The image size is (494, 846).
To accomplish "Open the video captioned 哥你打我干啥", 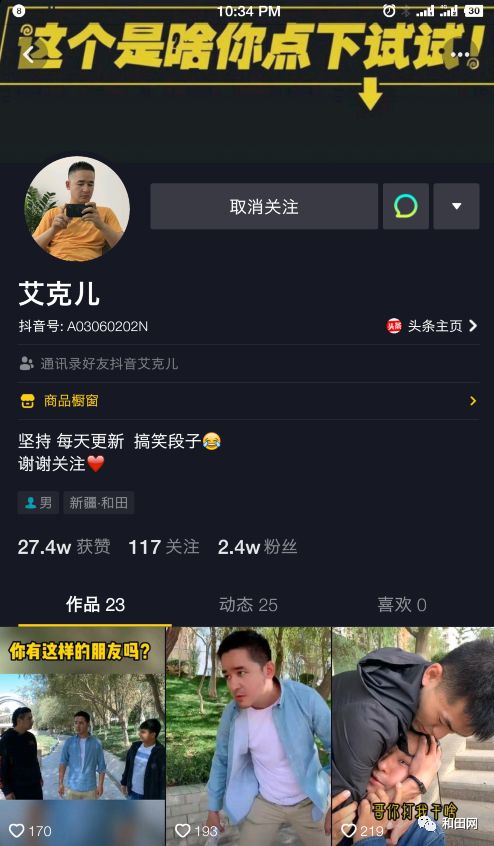I will (x=413, y=736).
